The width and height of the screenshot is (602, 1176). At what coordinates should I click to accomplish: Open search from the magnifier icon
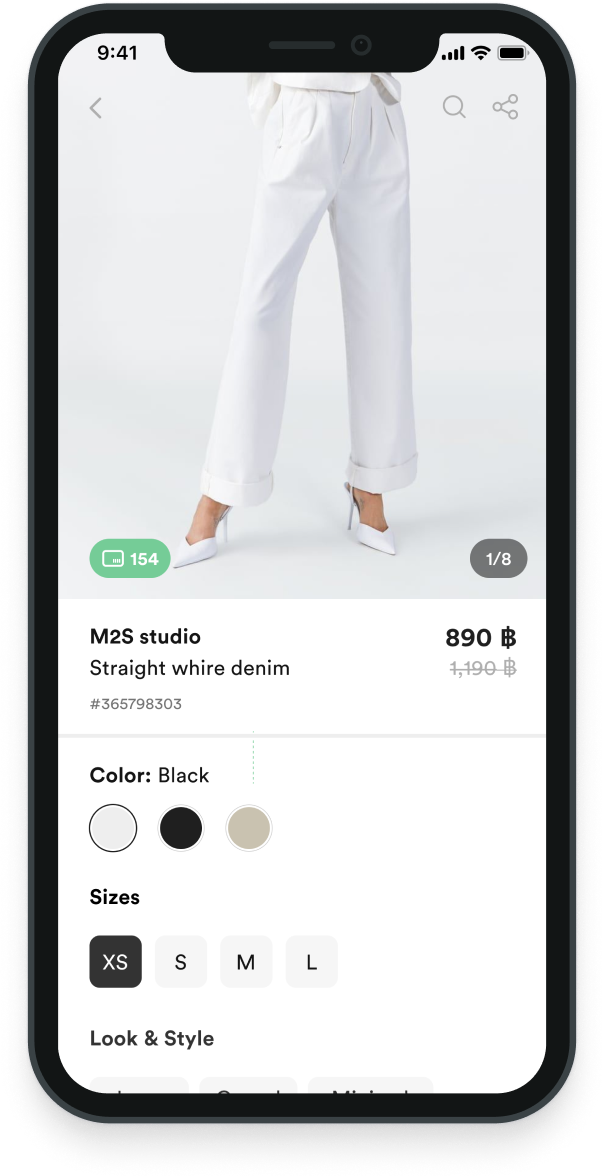(x=454, y=107)
